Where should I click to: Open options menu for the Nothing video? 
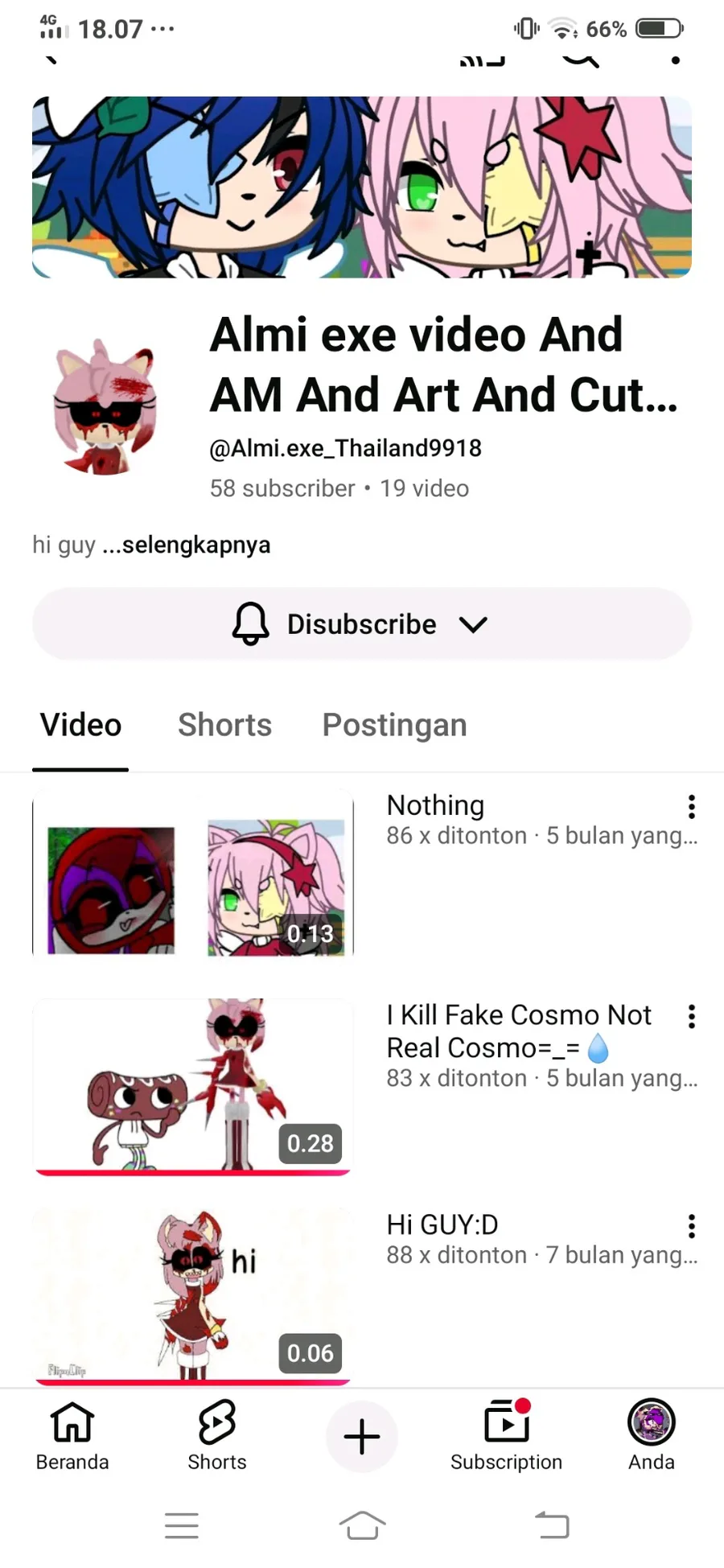coord(691,806)
